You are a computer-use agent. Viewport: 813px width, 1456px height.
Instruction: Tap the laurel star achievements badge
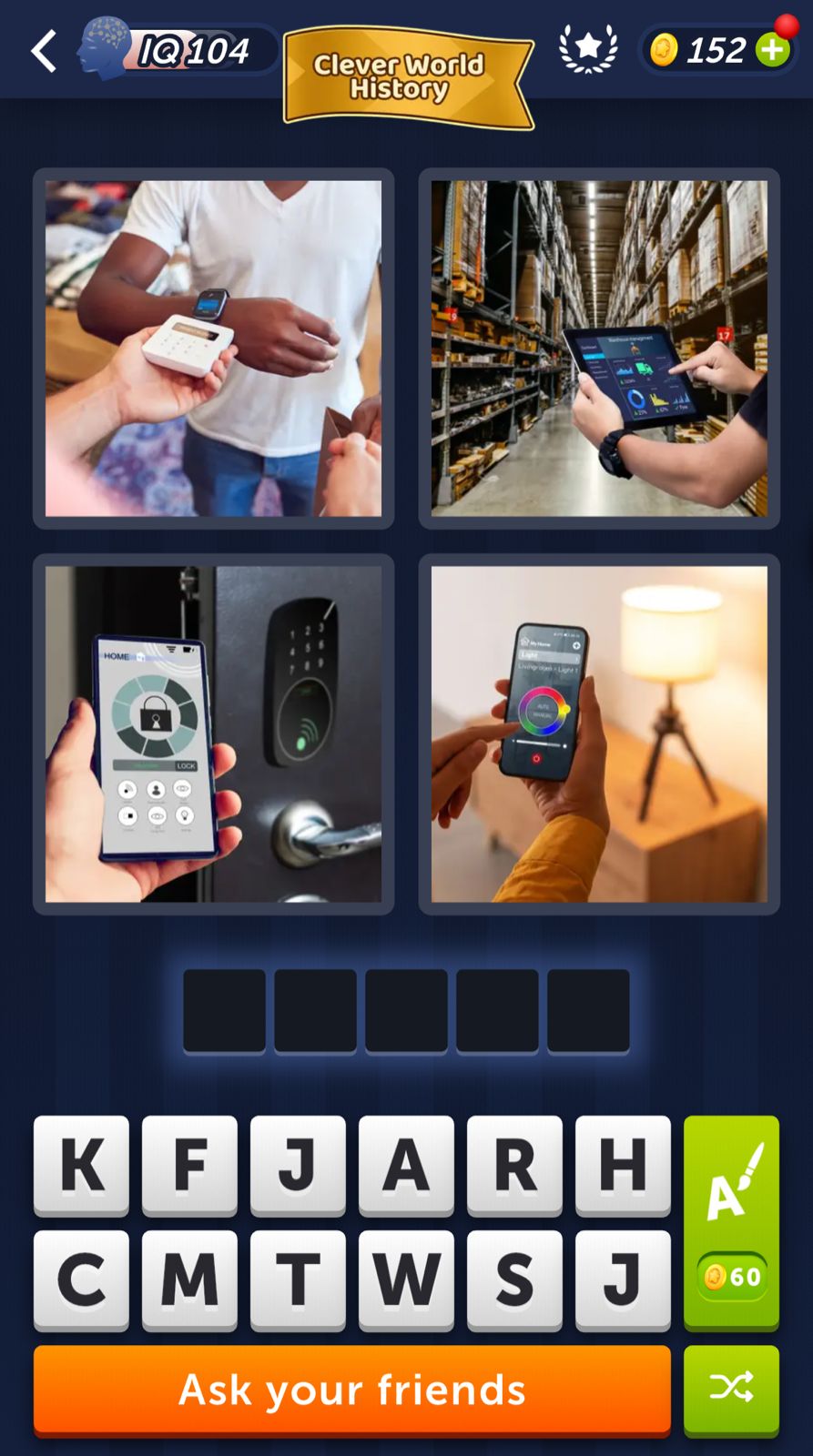(x=587, y=48)
